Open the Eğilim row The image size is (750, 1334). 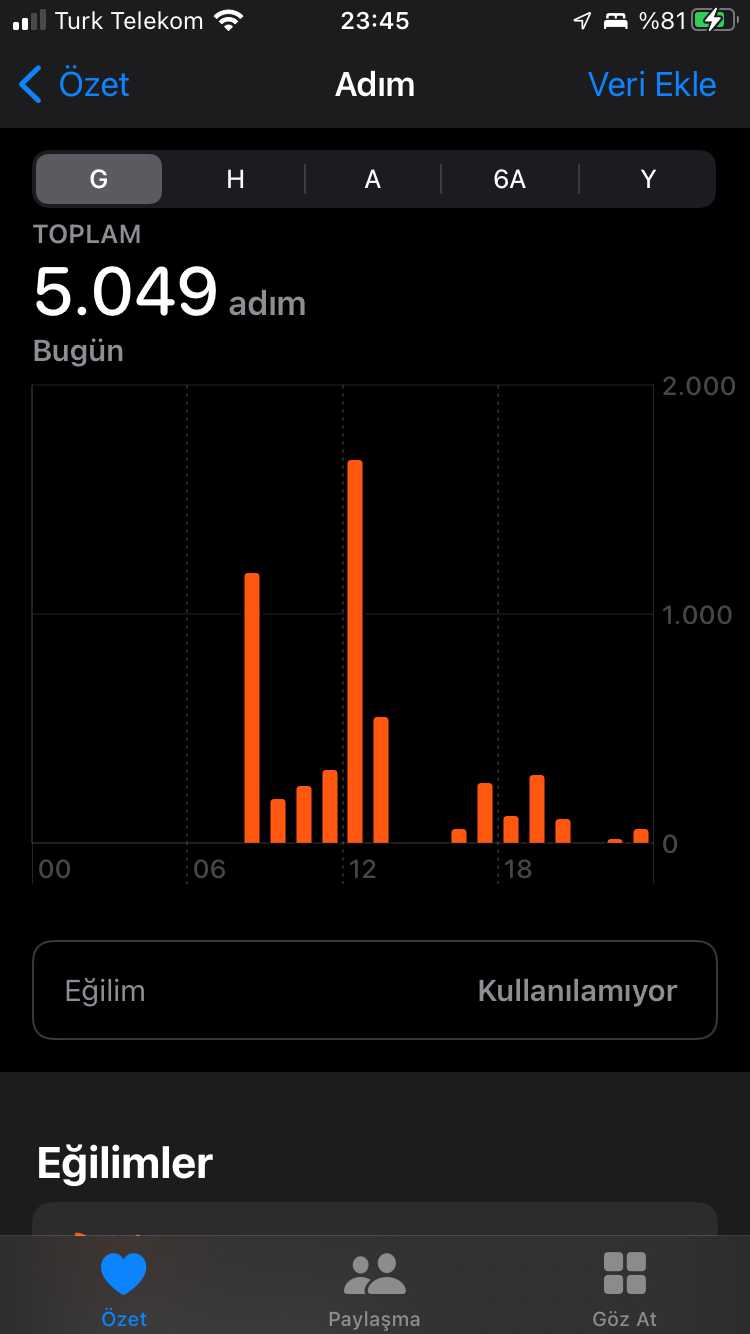point(375,990)
